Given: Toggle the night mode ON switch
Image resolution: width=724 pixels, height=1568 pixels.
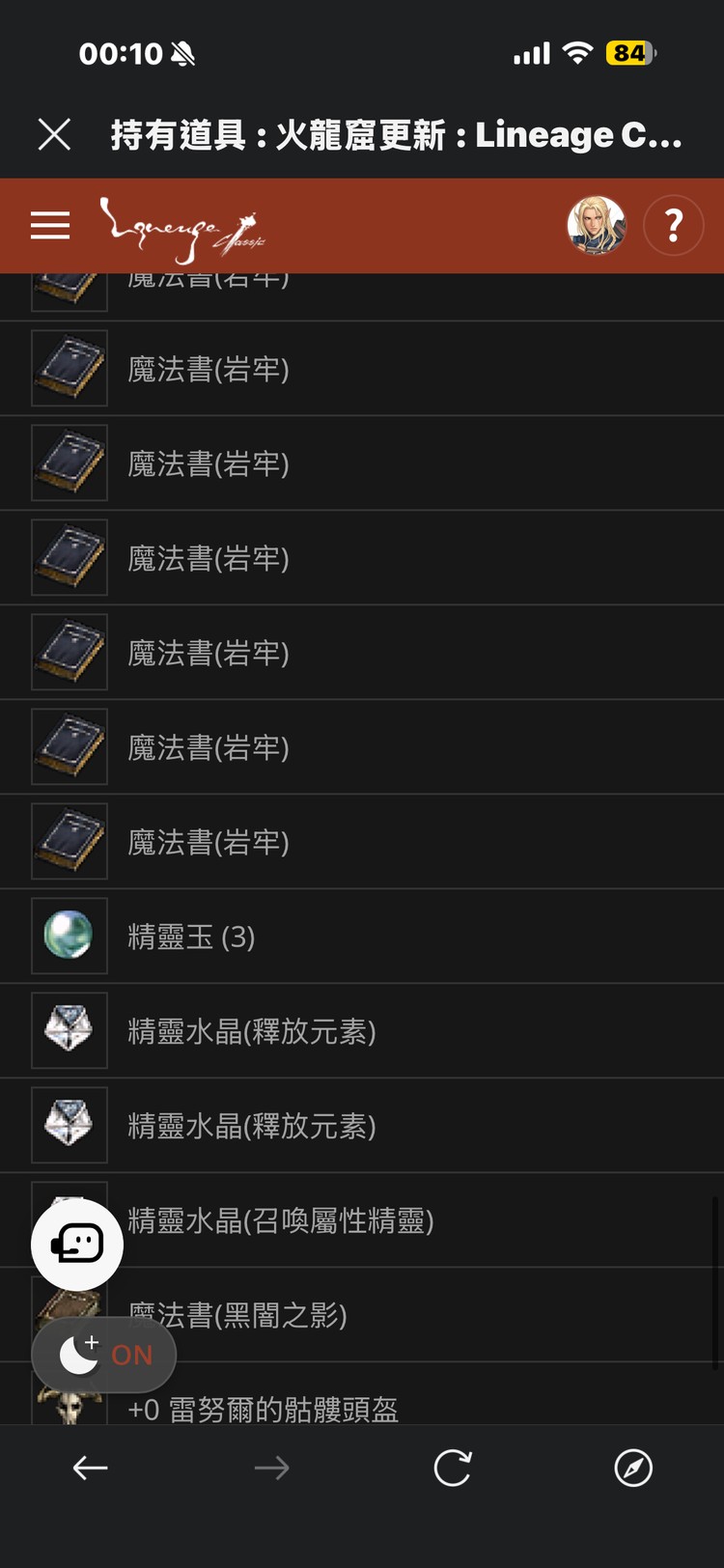Looking at the screenshot, I should [103, 1355].
